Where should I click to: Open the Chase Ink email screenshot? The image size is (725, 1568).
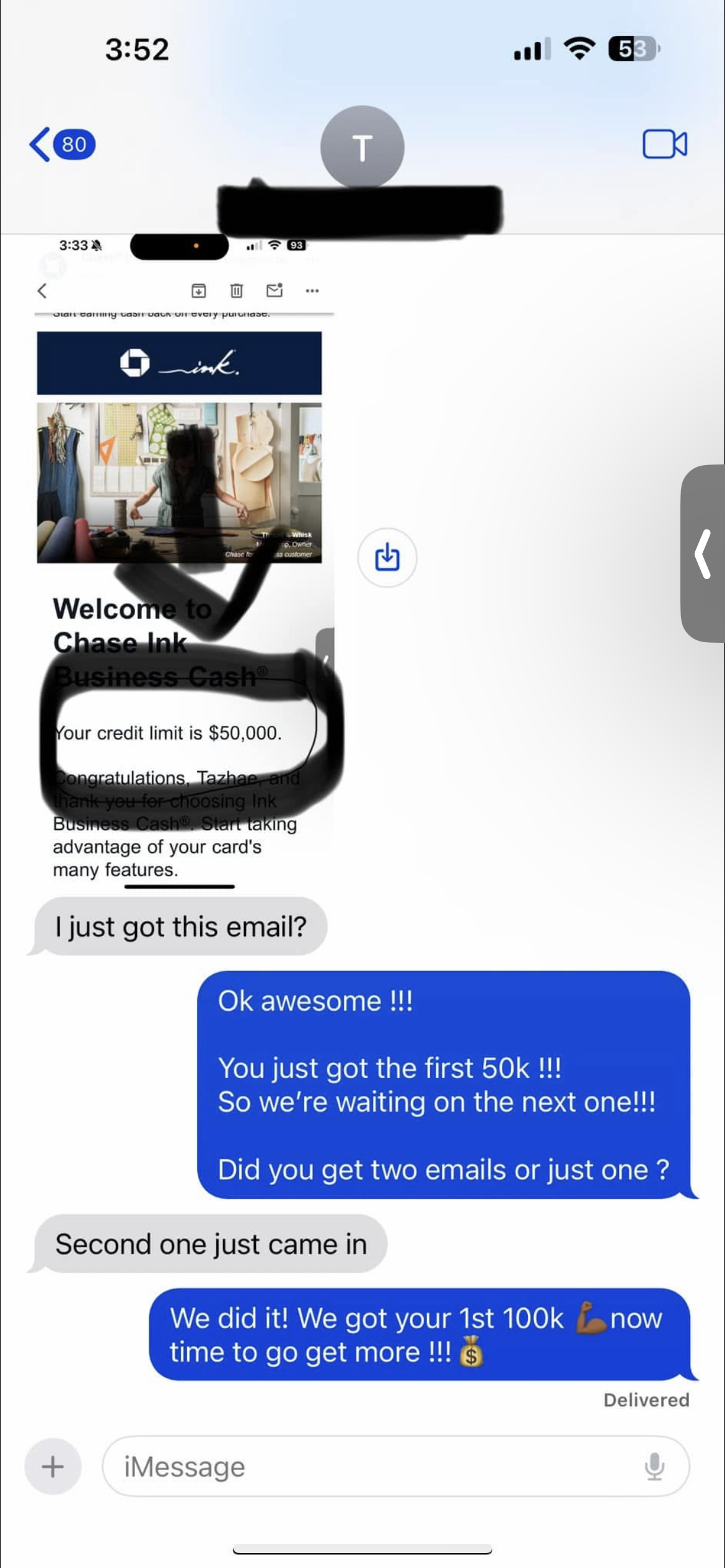tap(180, 557)
